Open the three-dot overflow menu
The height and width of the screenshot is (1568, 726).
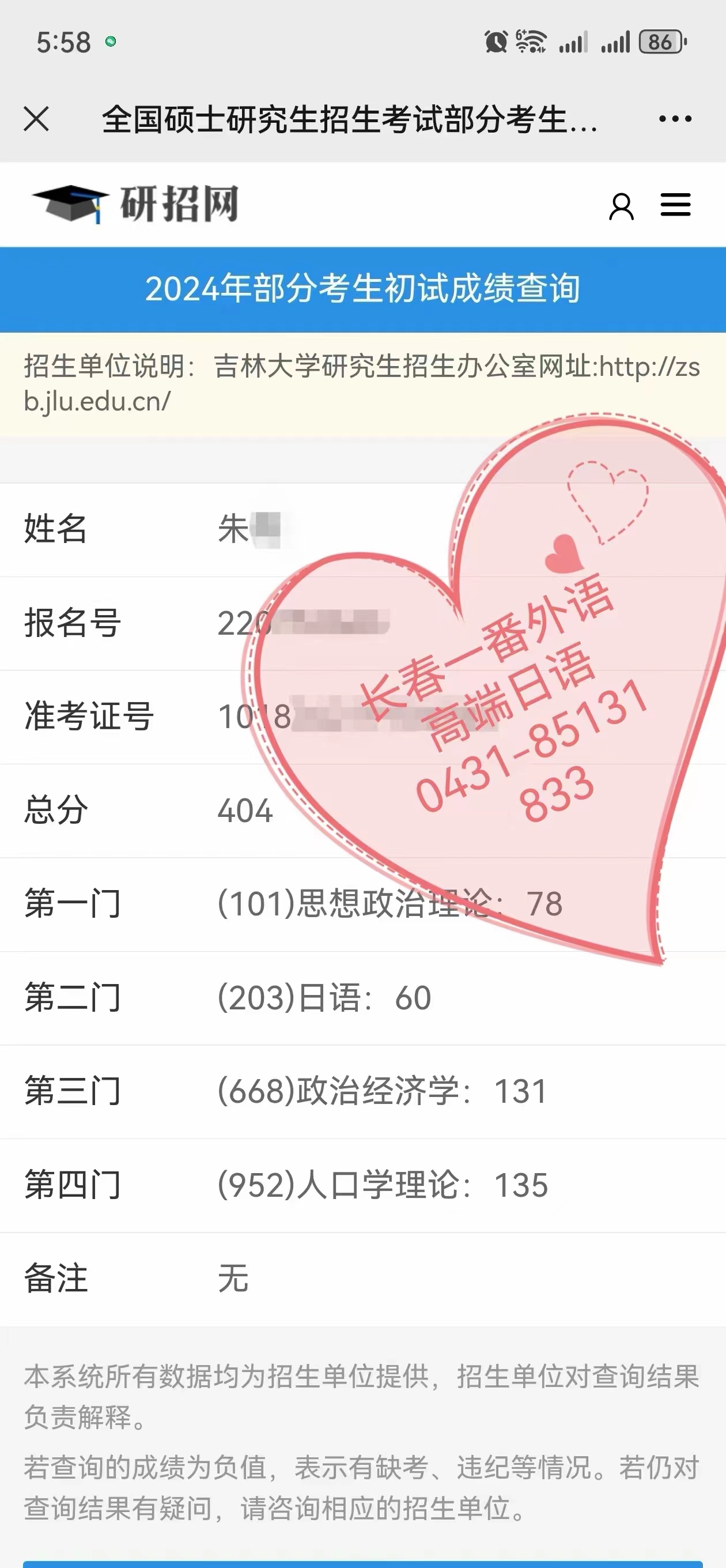[x=675, y=119]
